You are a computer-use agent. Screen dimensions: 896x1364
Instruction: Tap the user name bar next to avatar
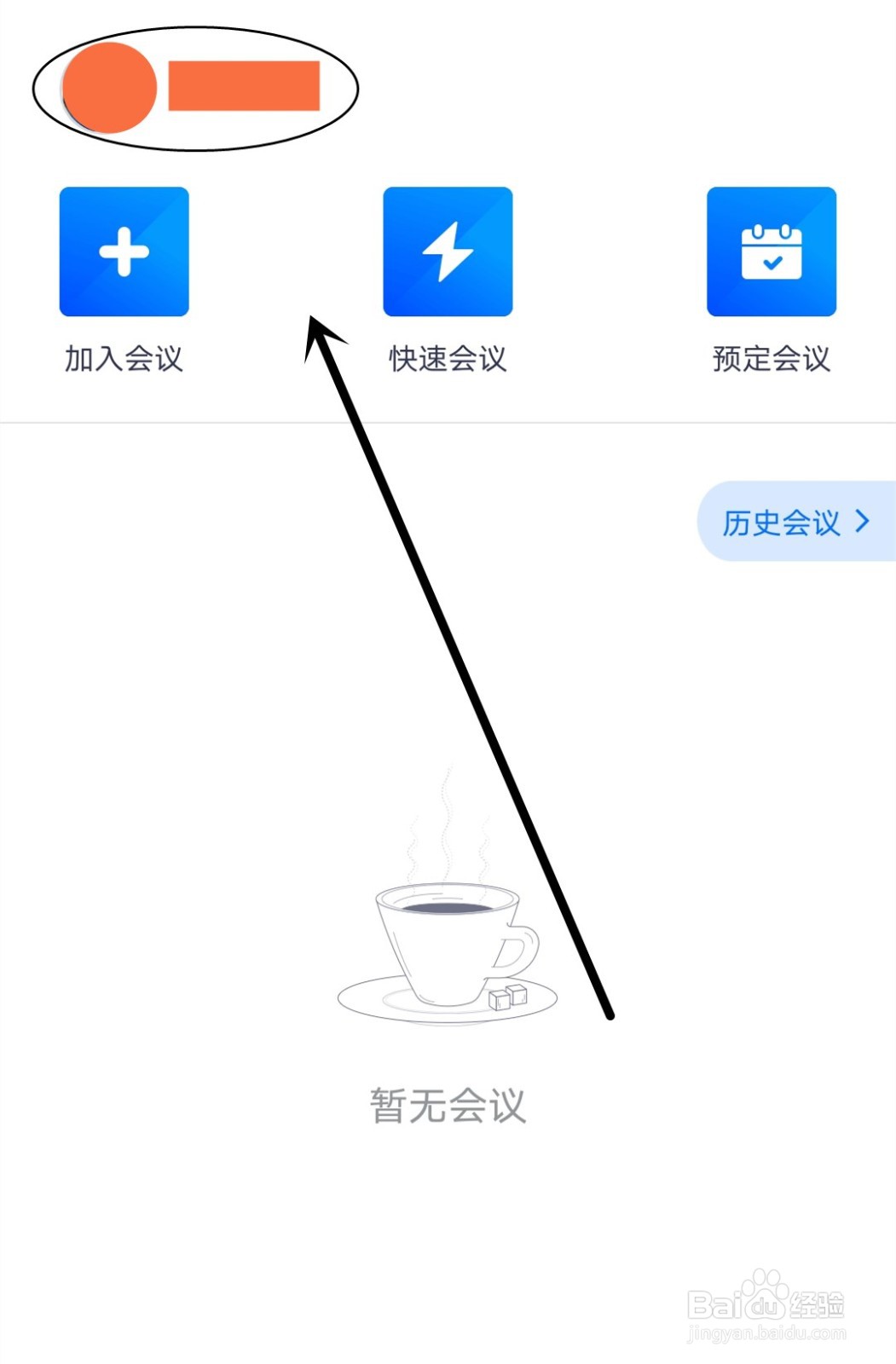(243, 85)
